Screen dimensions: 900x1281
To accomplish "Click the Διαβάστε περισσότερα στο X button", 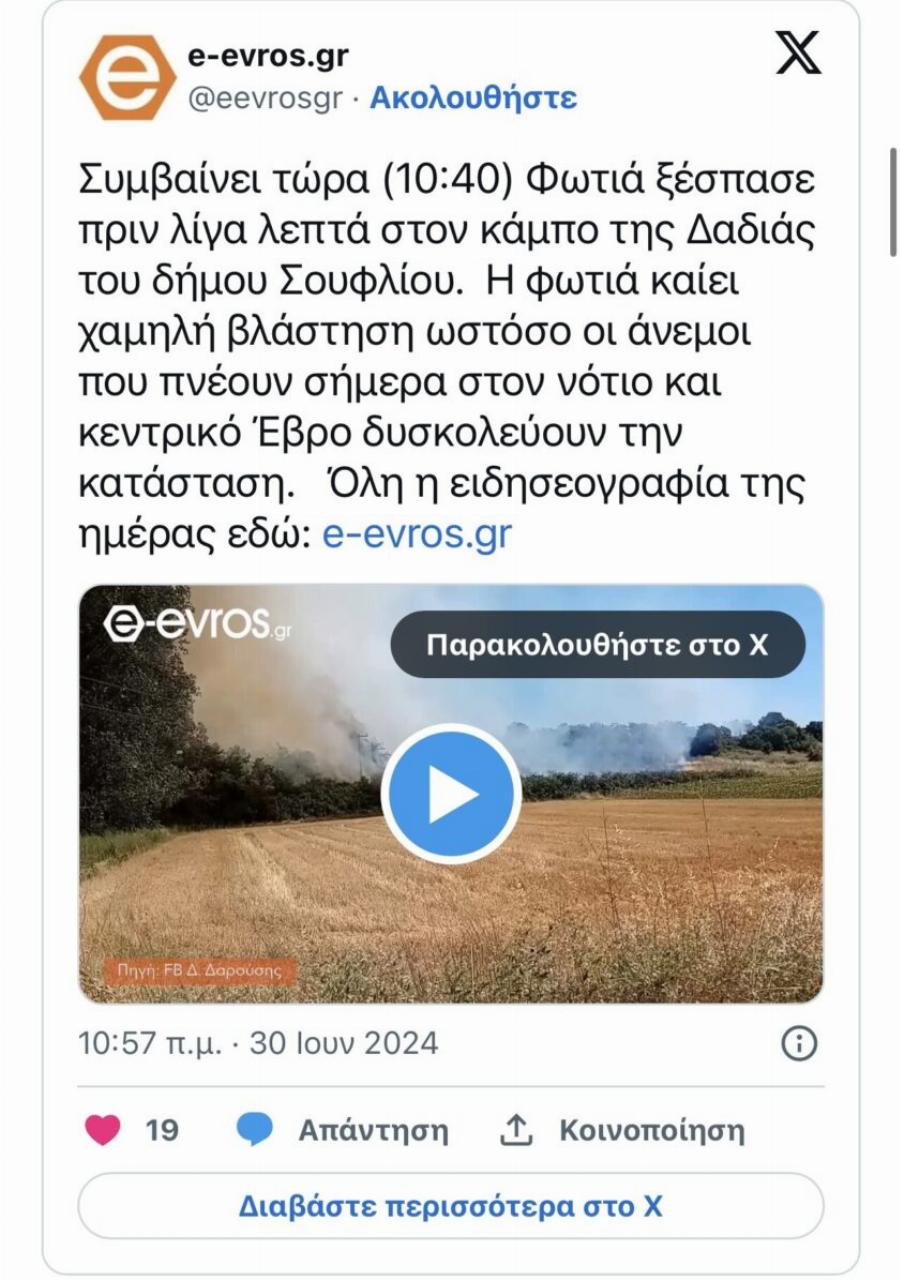I will tap(450, 1208).
